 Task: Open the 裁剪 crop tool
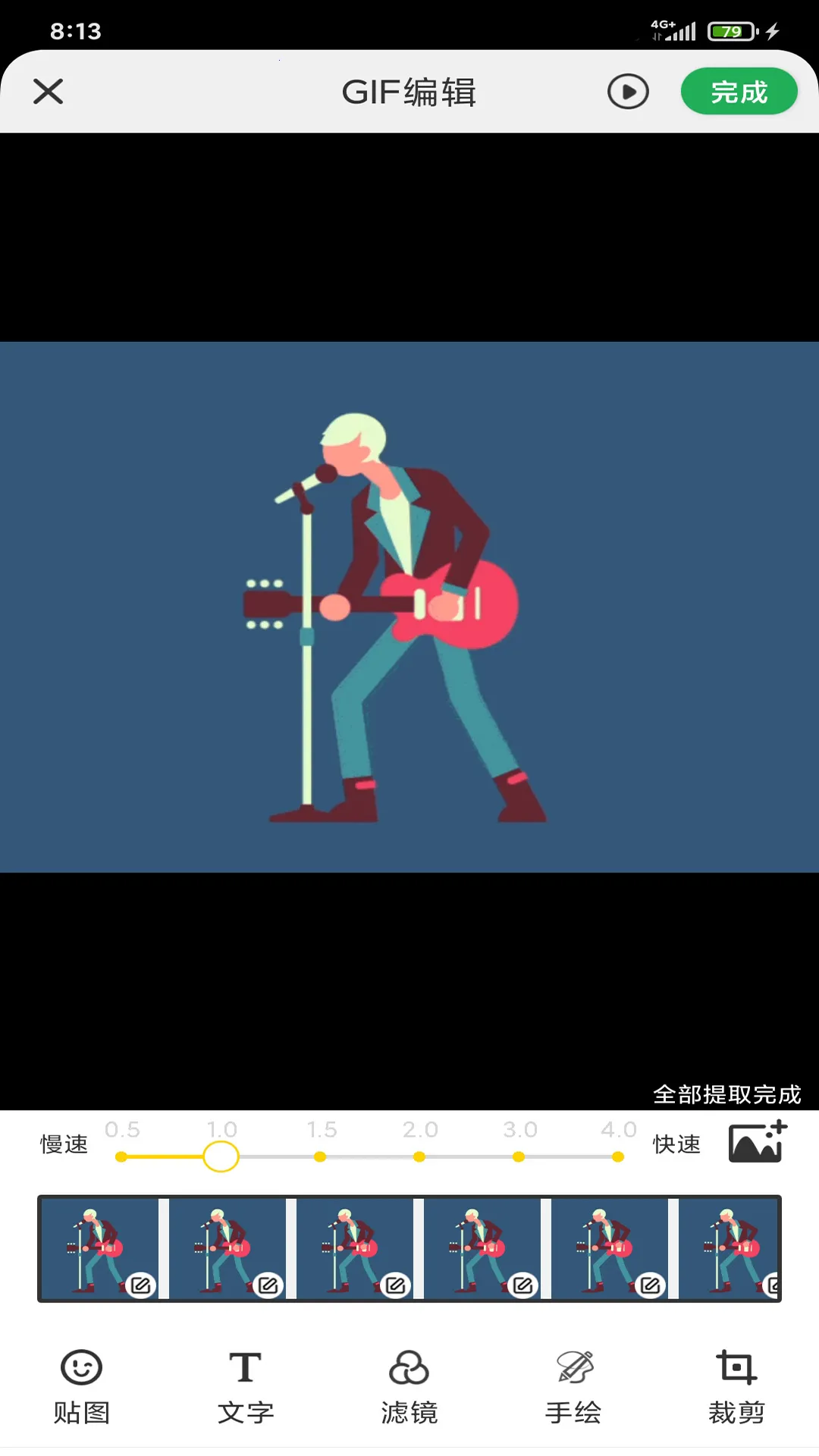point(736,1386)
